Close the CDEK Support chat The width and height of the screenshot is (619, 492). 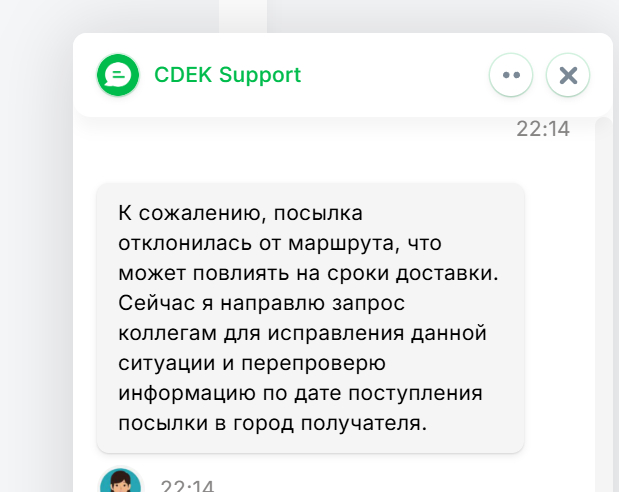click(x=568, y=75)
